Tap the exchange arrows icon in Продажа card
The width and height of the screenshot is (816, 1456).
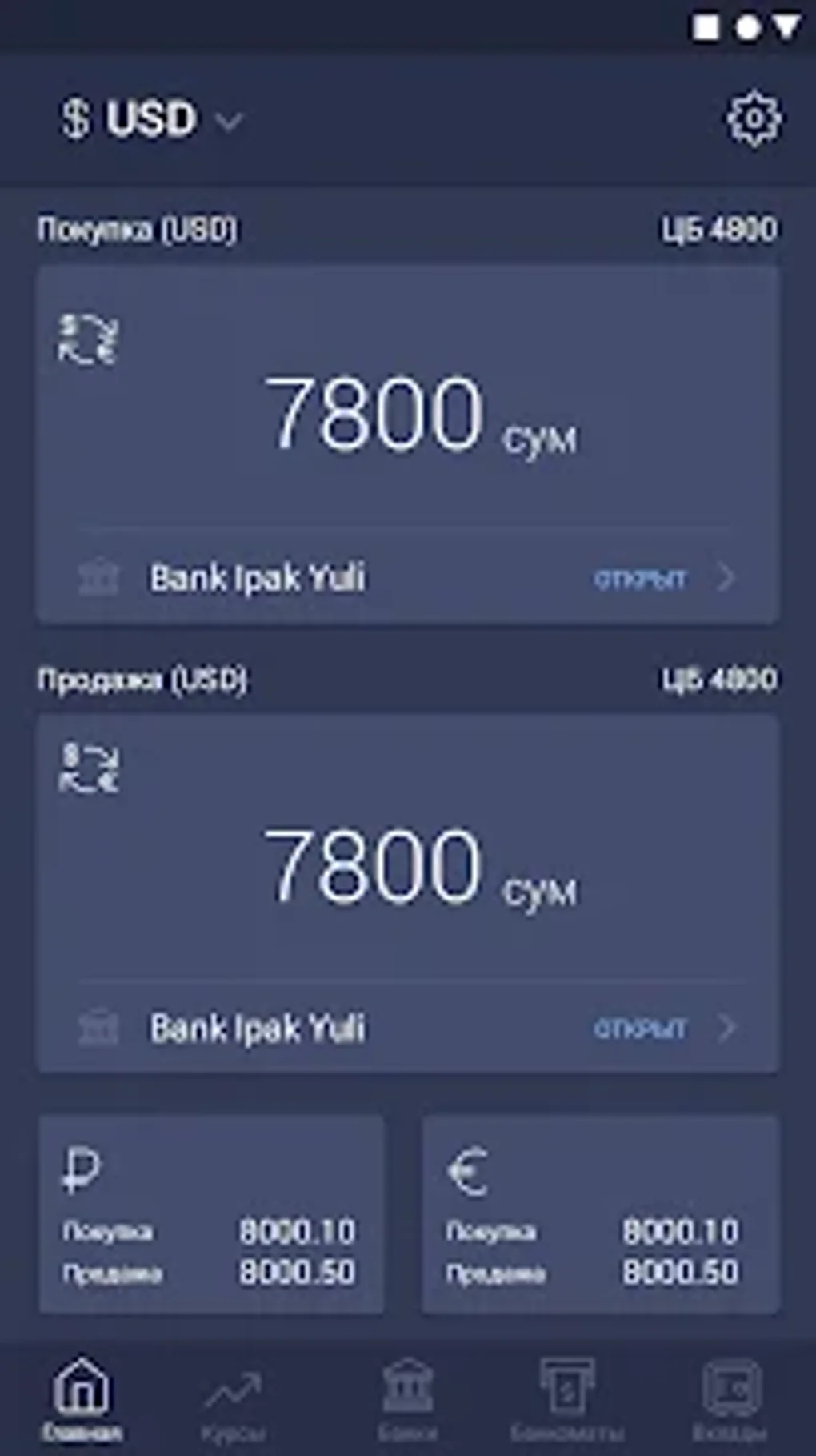(x=88, y=767)
